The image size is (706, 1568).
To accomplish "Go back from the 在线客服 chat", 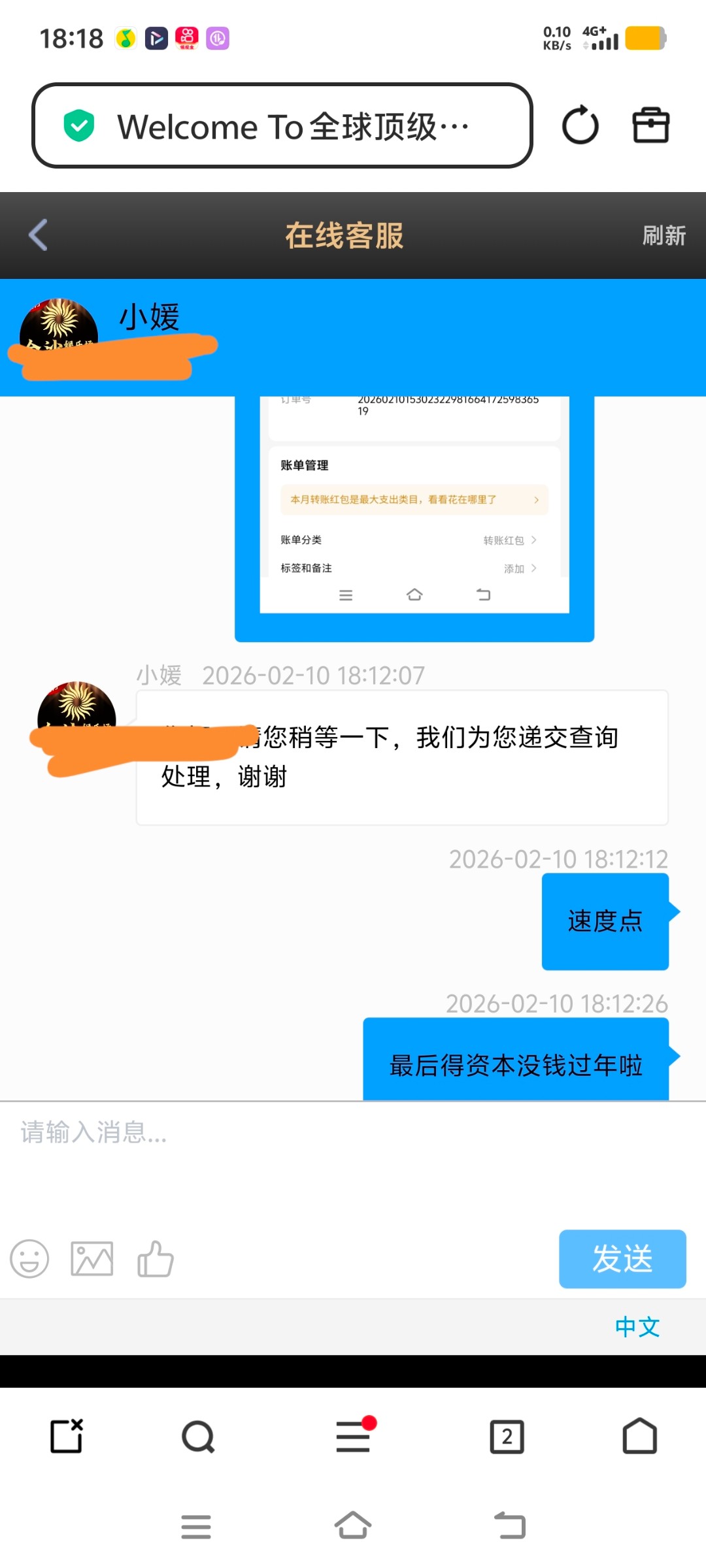I will click(38, 235).
